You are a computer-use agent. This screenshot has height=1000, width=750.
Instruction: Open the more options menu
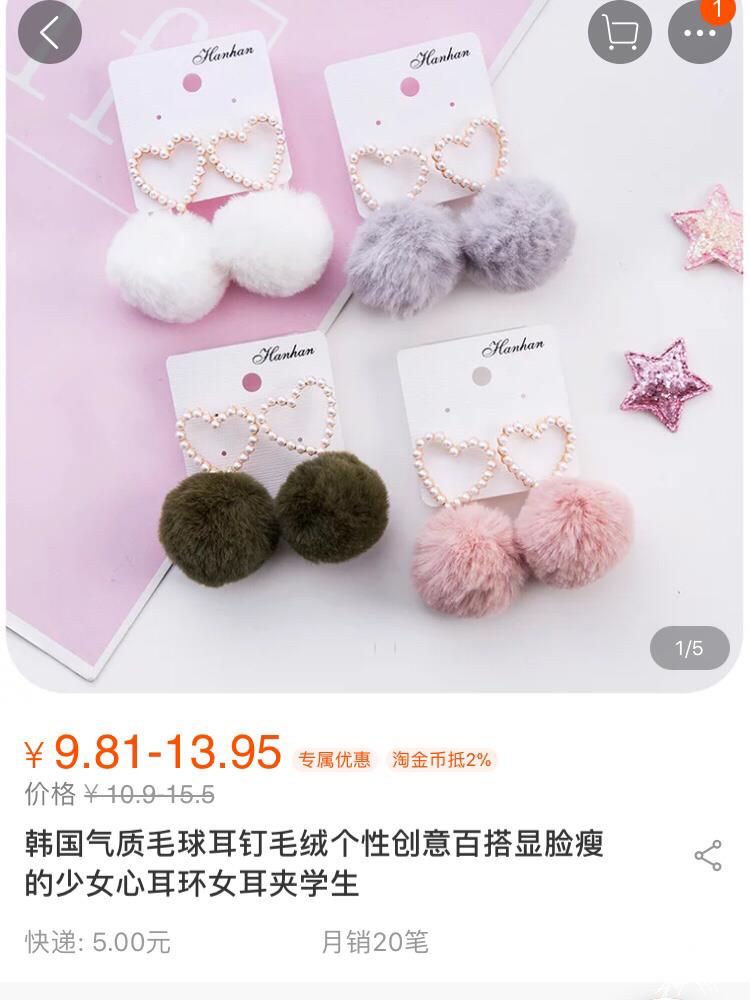[x=699, y=33]
